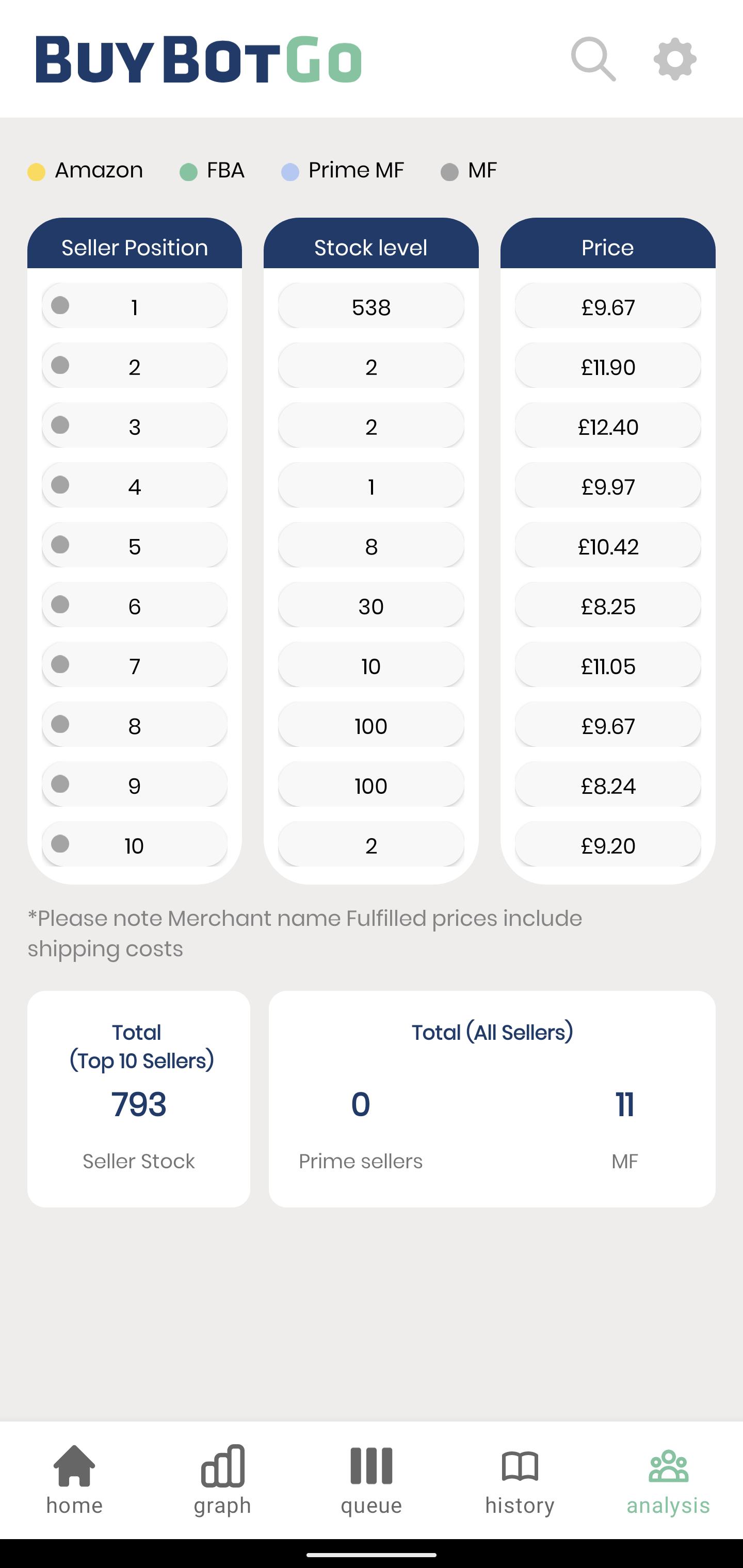
Task: Go to the home tab
Action: pos(74,1480)
